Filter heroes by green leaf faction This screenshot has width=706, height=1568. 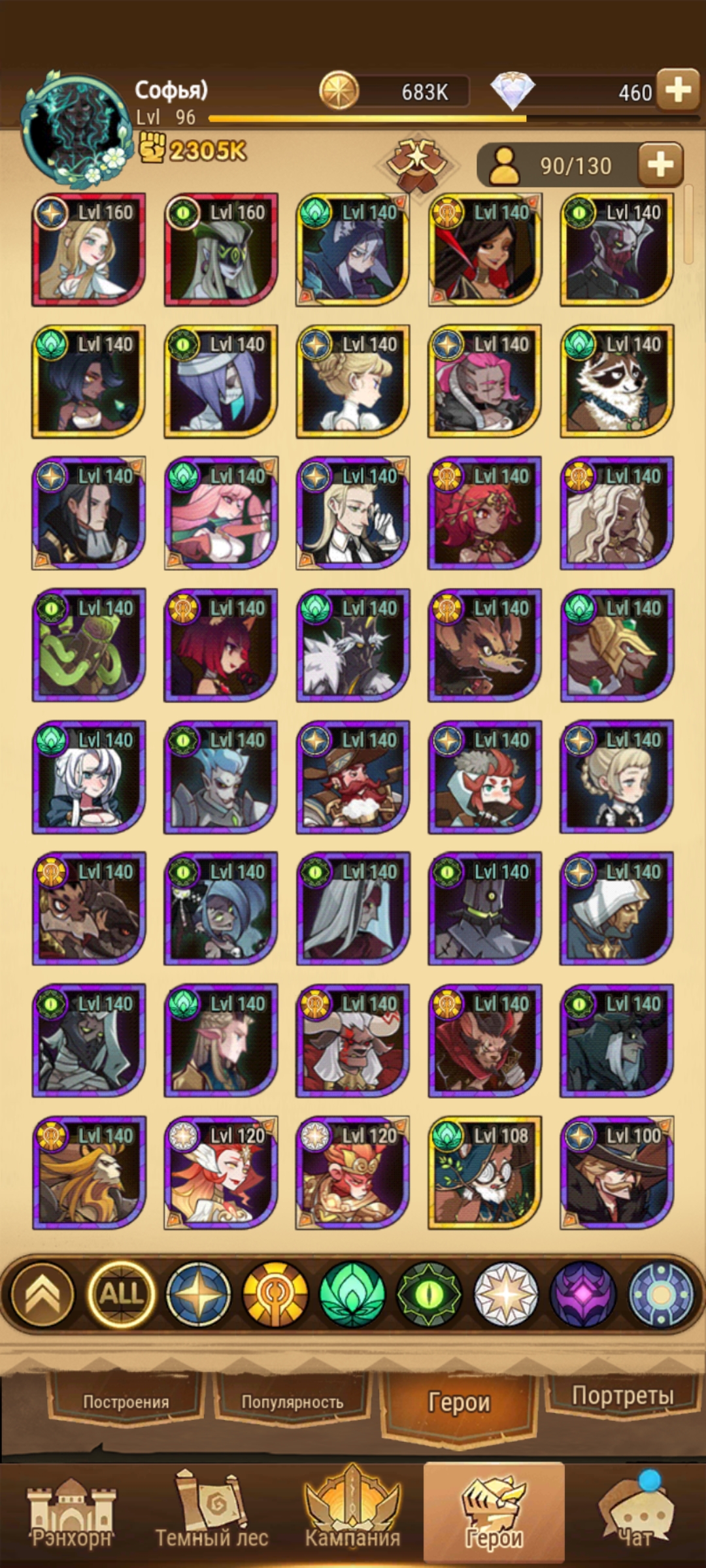[x=352, y=1294]
